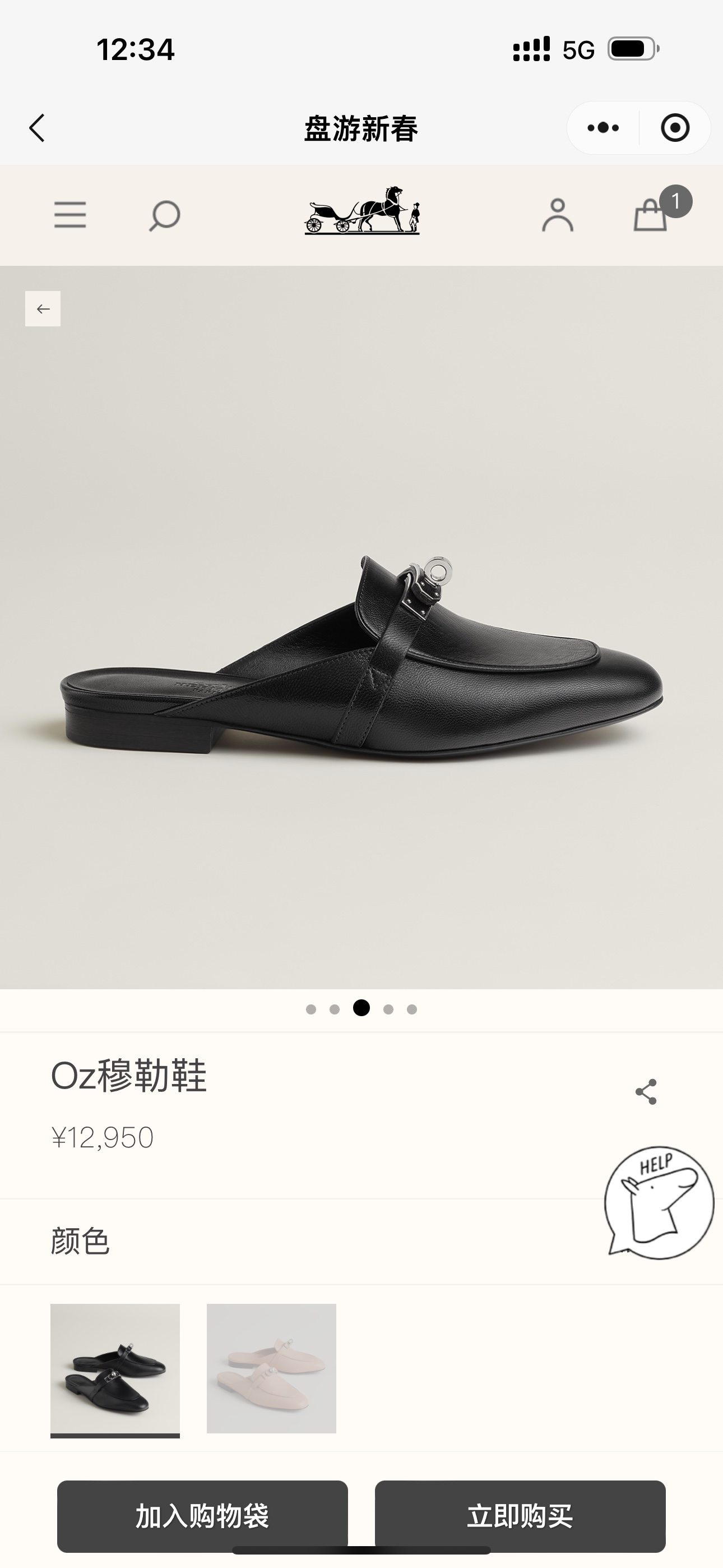Tap the Hermès carriage logo to go home
723x1568 pixels.
pyautogui.click(x=362, y=211)
